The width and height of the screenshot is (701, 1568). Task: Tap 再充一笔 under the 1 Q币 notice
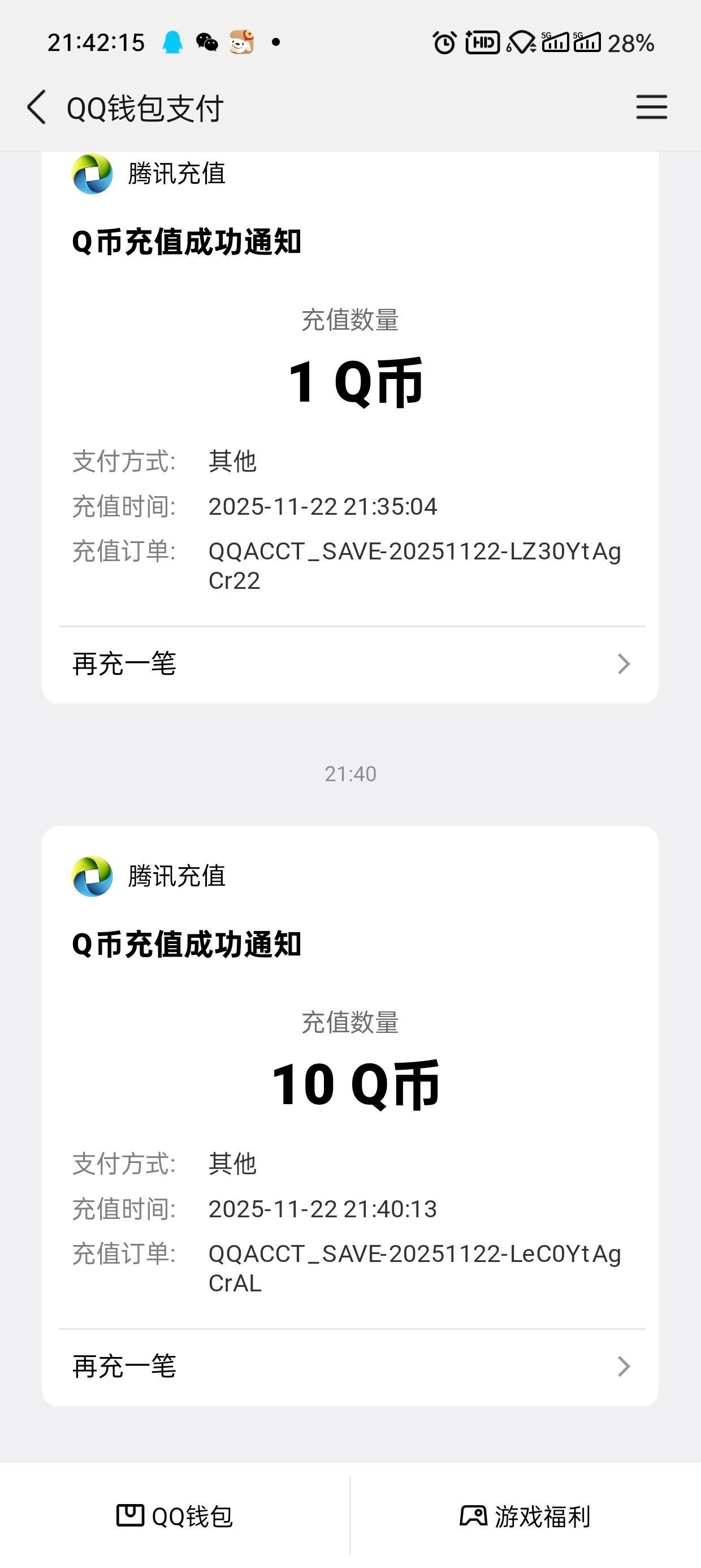350,664
